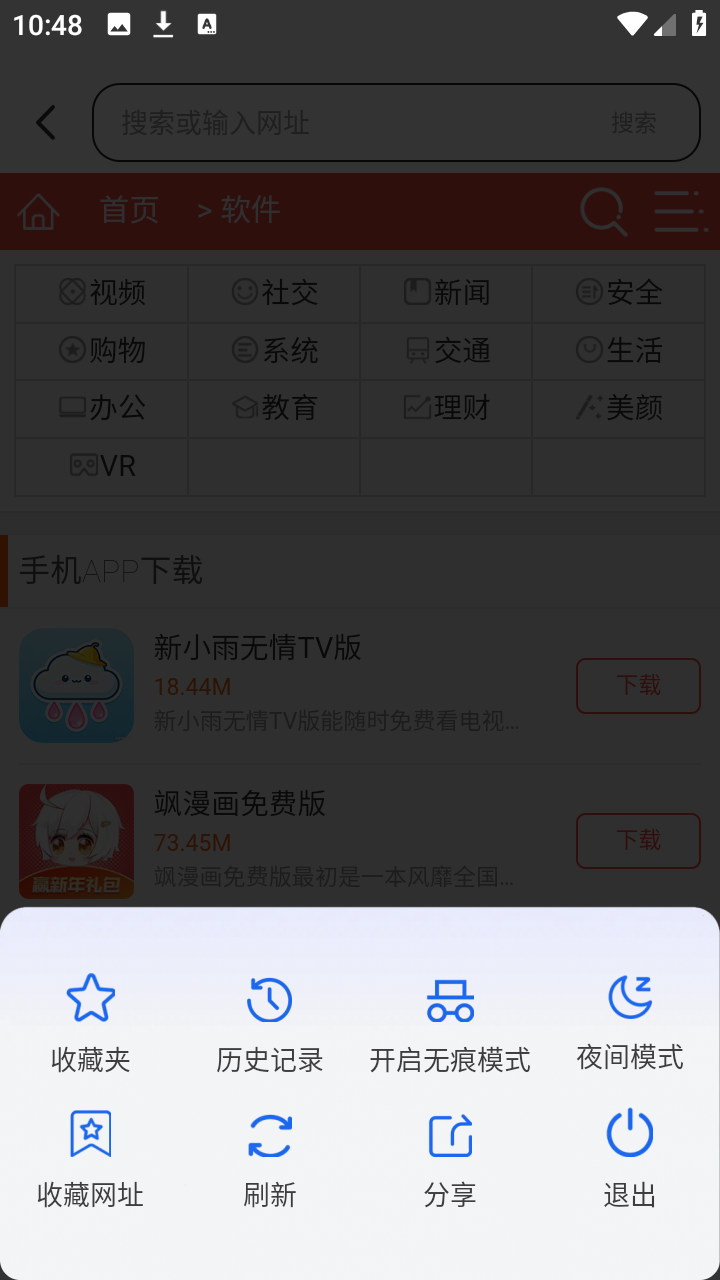Viewport: 720px width, 1280px height.
Task: Tap 下载 for 飒漫画免费版
Action: coord(638,841)
